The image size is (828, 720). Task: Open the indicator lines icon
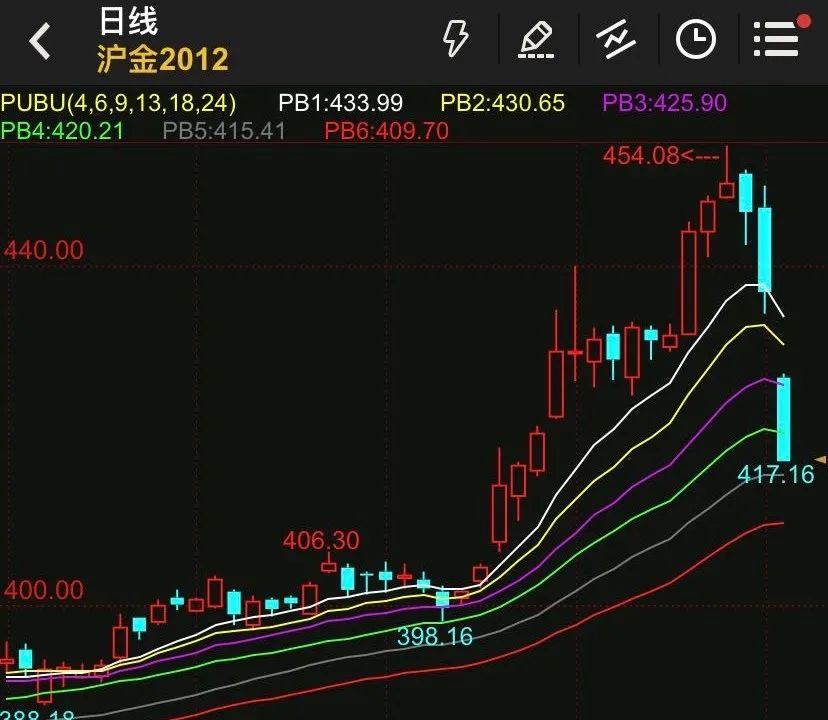click(x=616, y=40)
